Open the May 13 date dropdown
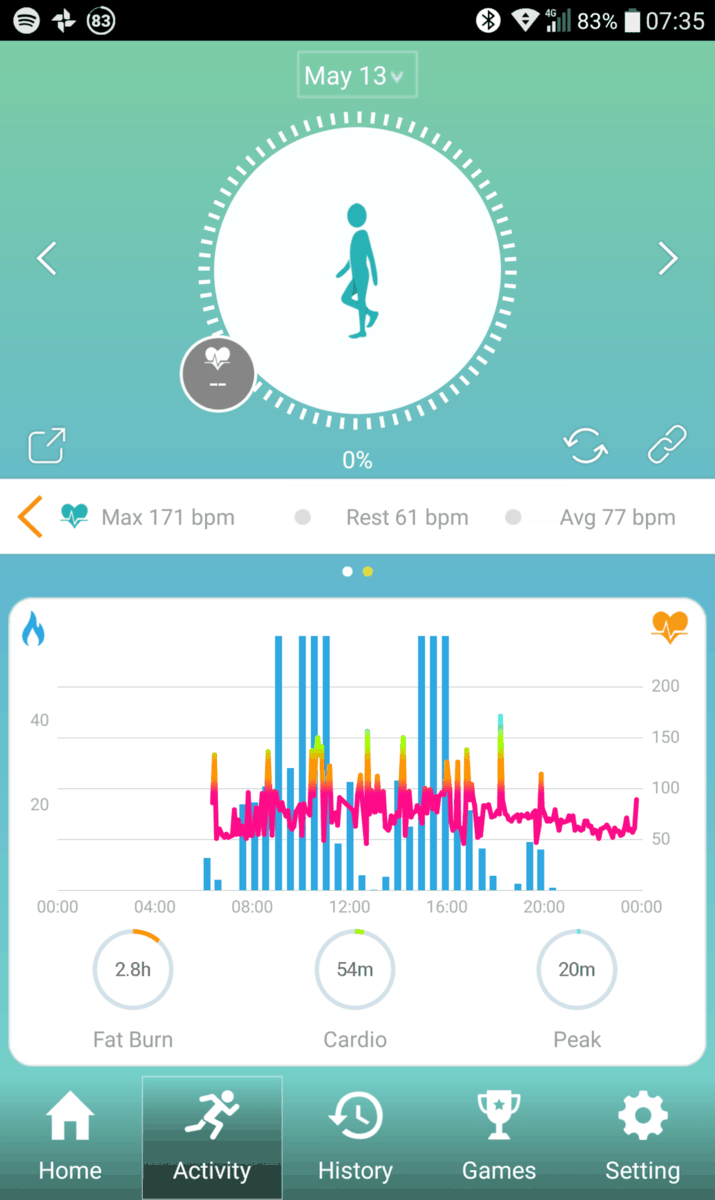The image size is (715, 1200). [x=357, y=75]
